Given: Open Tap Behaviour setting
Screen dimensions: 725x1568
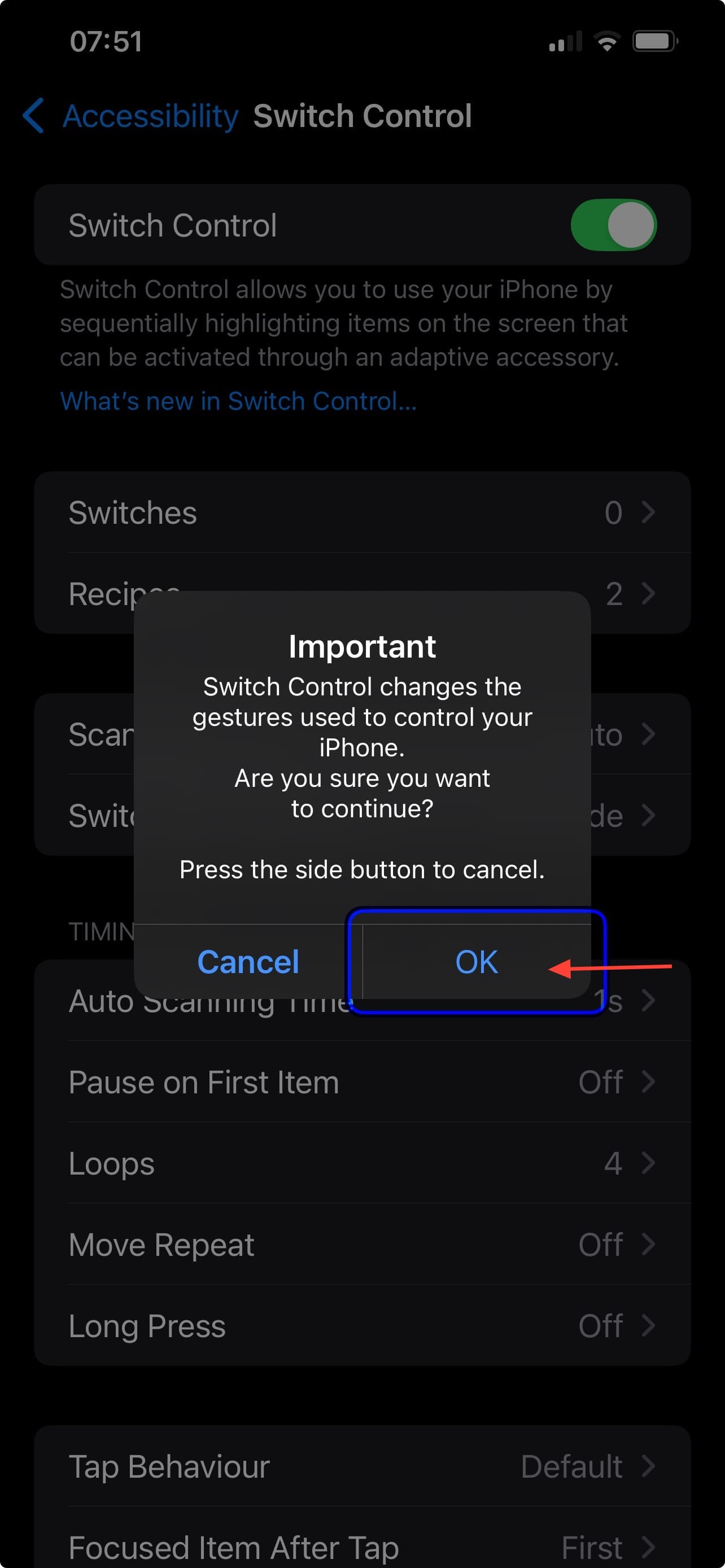Looking at the screenshot, I should coord(361,1466).
